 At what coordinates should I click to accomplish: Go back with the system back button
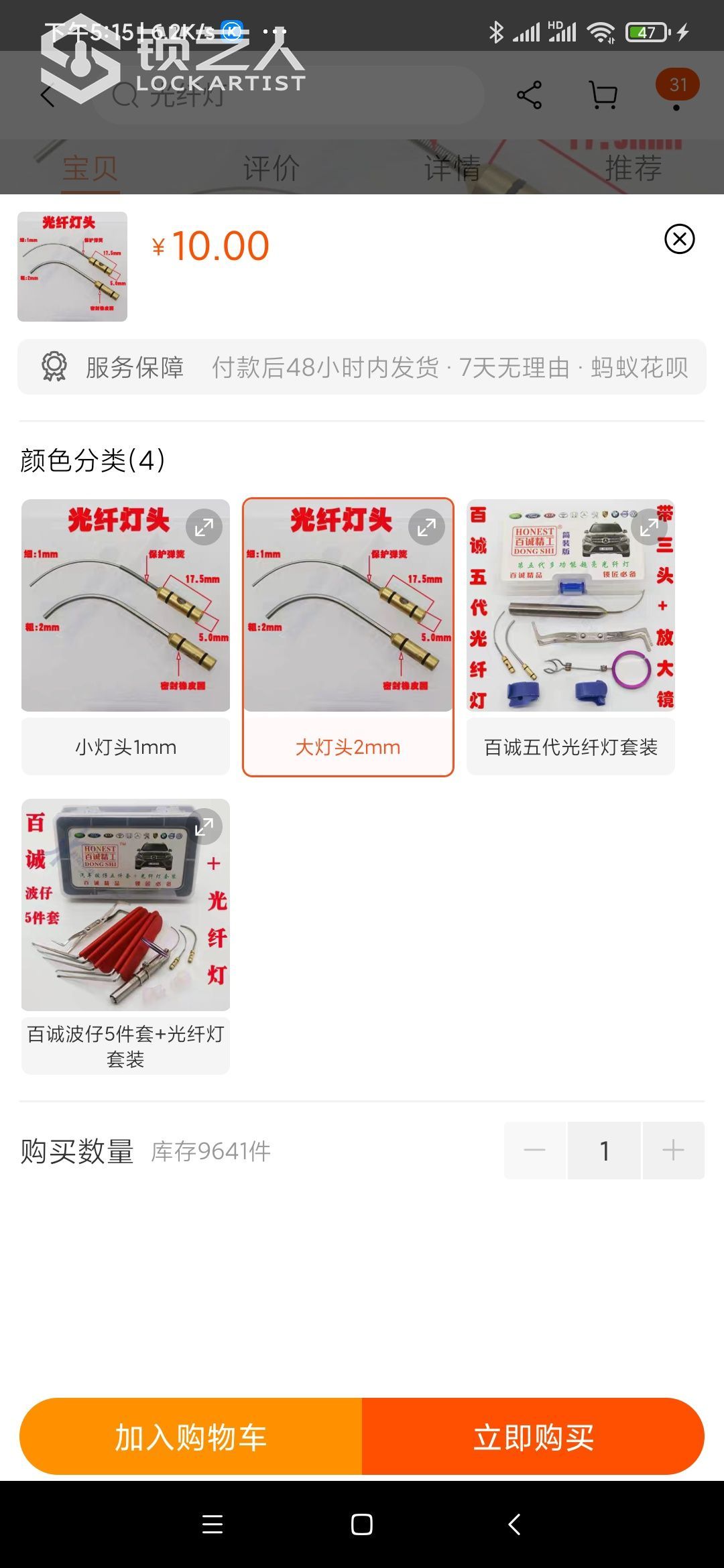point(514,1524)
